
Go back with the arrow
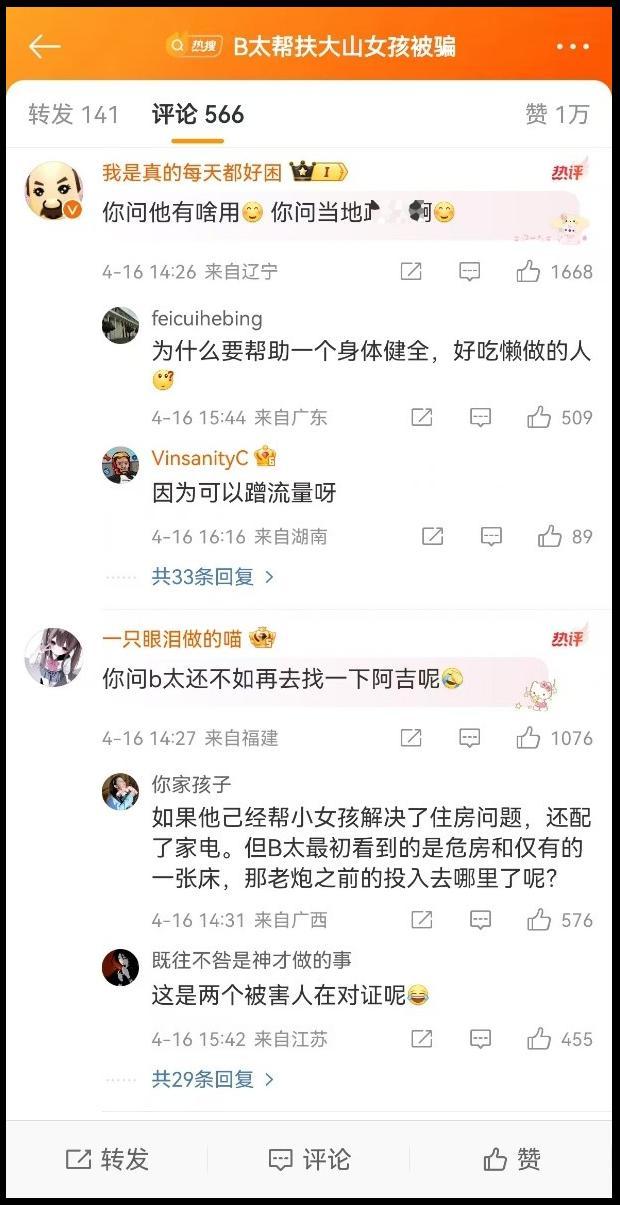click(x=45, y=46)
